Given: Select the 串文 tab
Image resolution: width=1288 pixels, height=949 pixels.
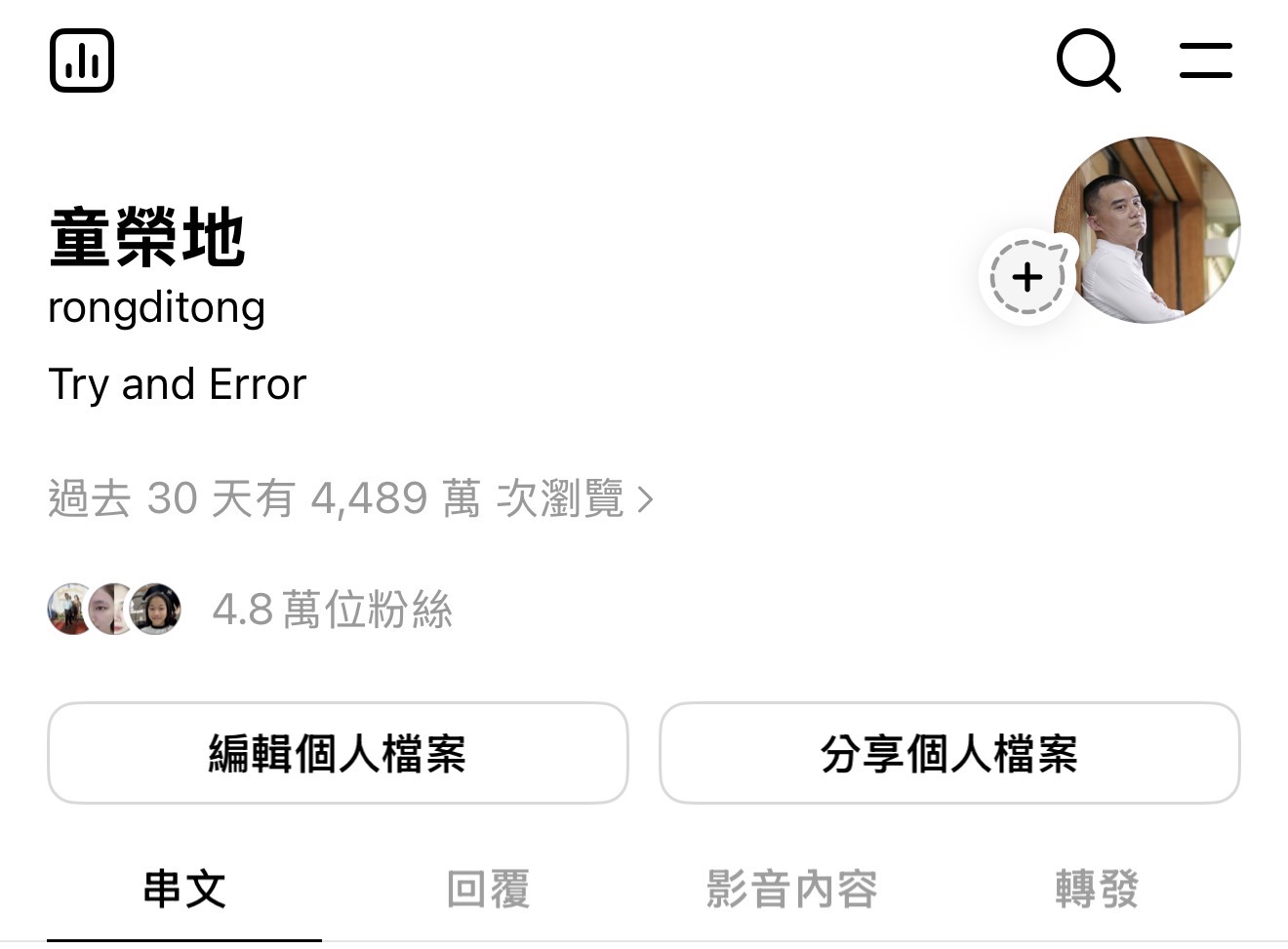Looking at the screenshot, I should pos(184,889).
